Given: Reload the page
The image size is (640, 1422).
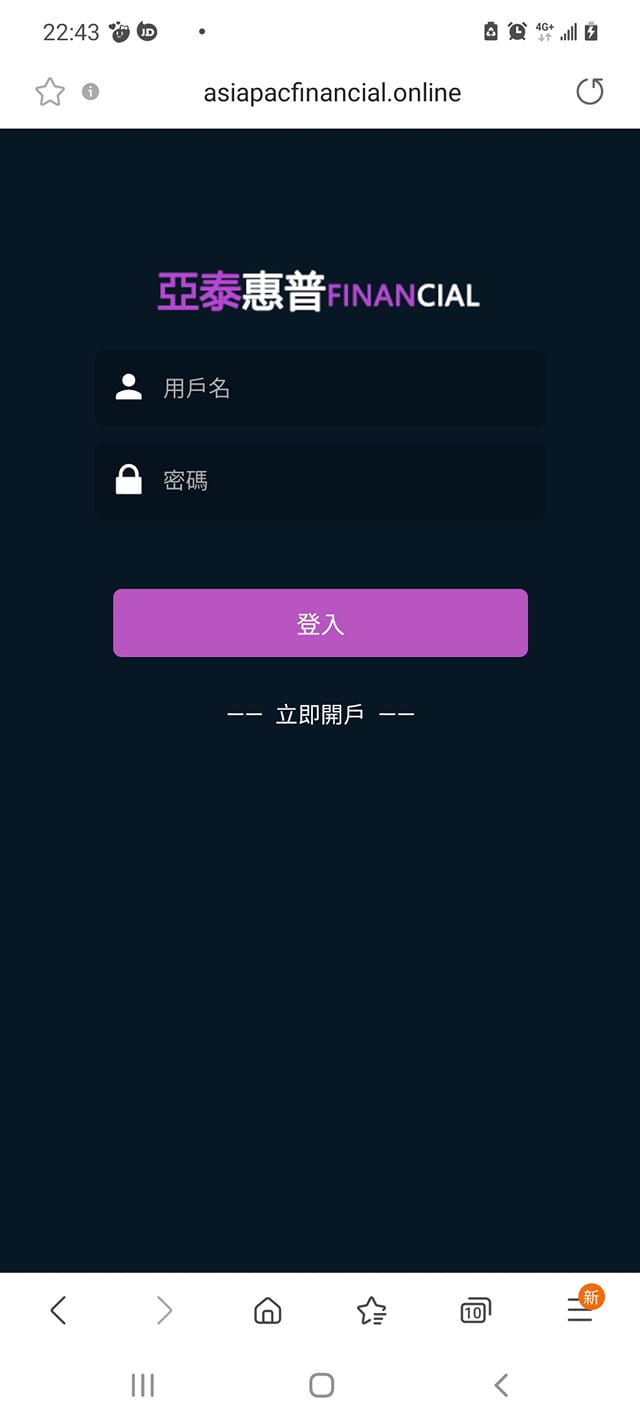Looking at the screenshot, I should point(590,92).
